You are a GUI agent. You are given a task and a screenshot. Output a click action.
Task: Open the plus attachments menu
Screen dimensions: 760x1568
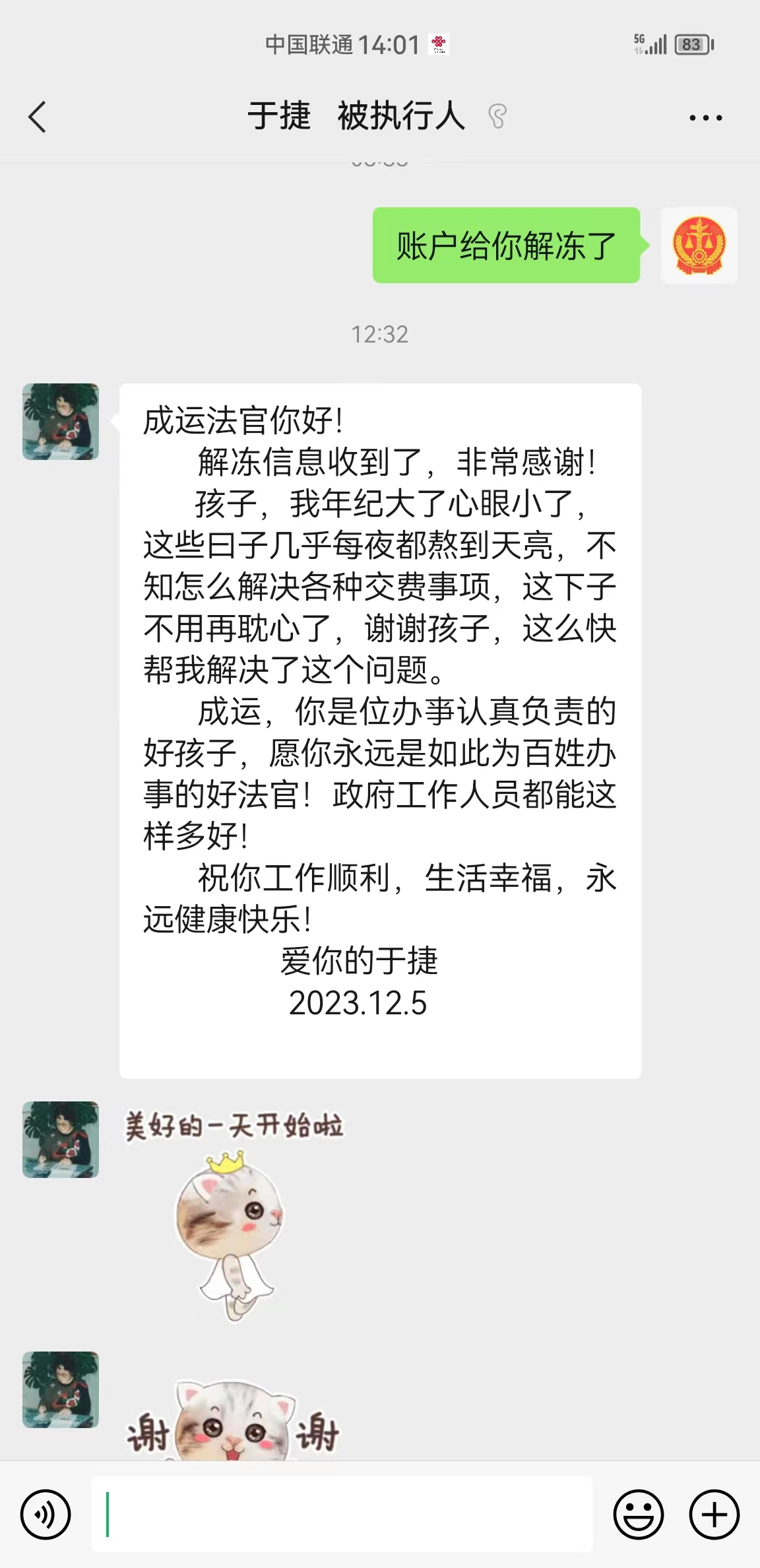[x=714, y=1514]
